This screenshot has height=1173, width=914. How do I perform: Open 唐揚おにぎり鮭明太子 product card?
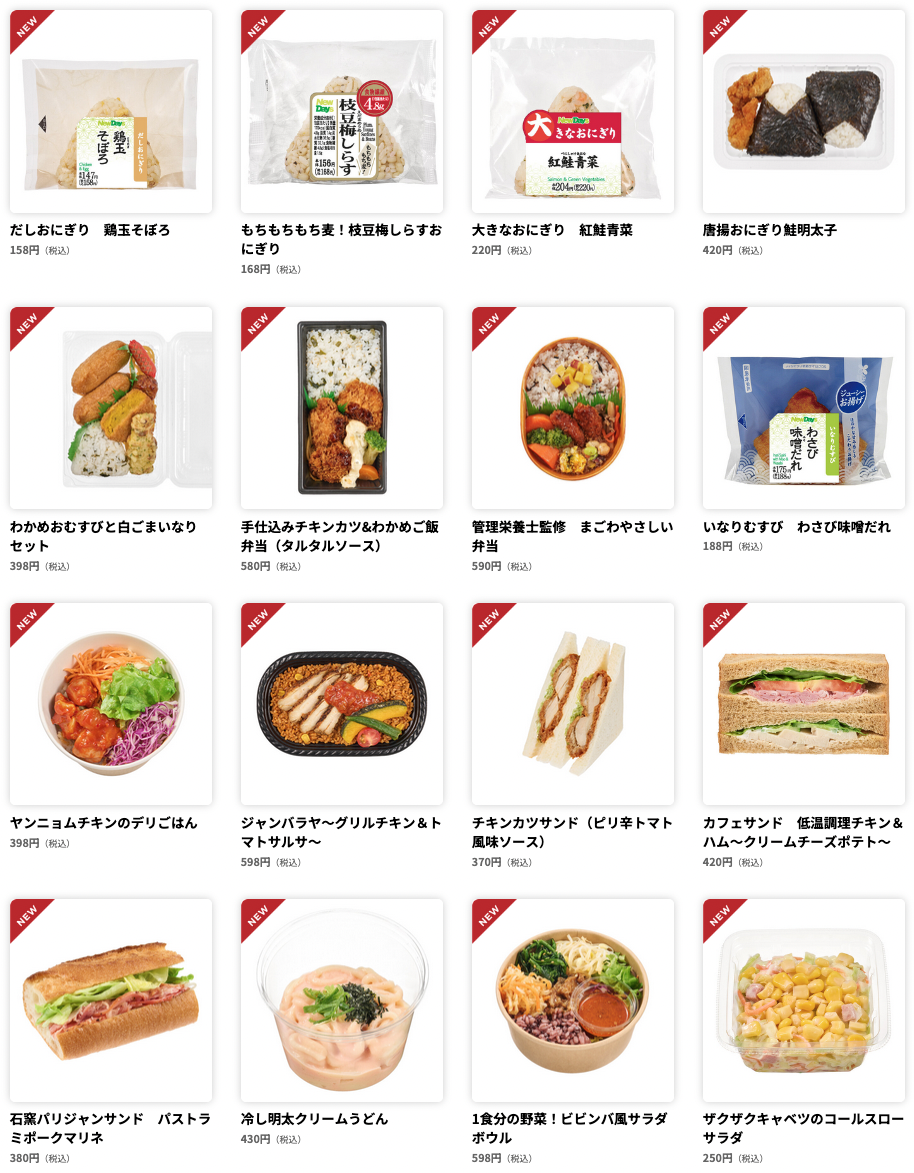click(x=803, y=112)
